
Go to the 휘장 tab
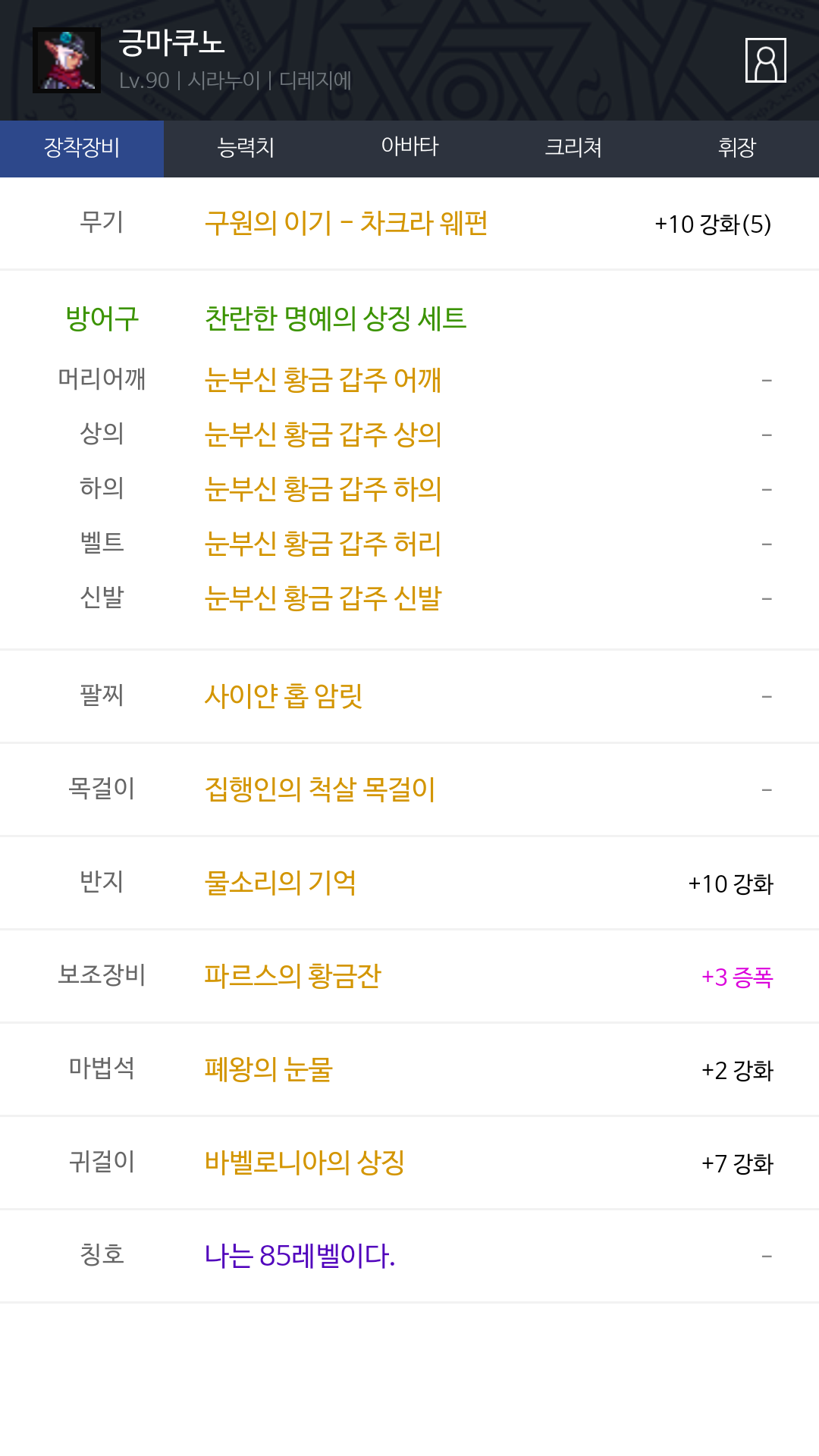pos(737,149)
